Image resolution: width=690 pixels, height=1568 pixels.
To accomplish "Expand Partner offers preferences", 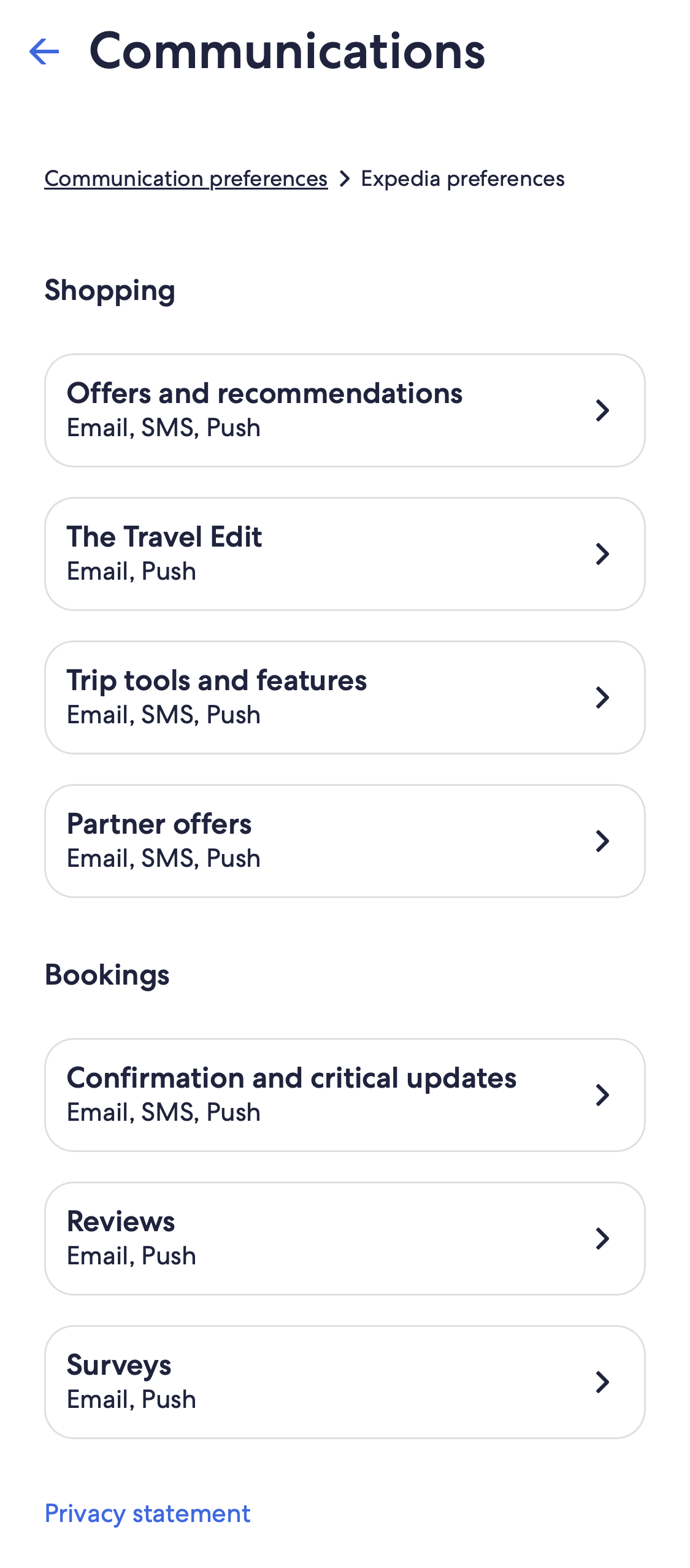I will tap(345, 840).
